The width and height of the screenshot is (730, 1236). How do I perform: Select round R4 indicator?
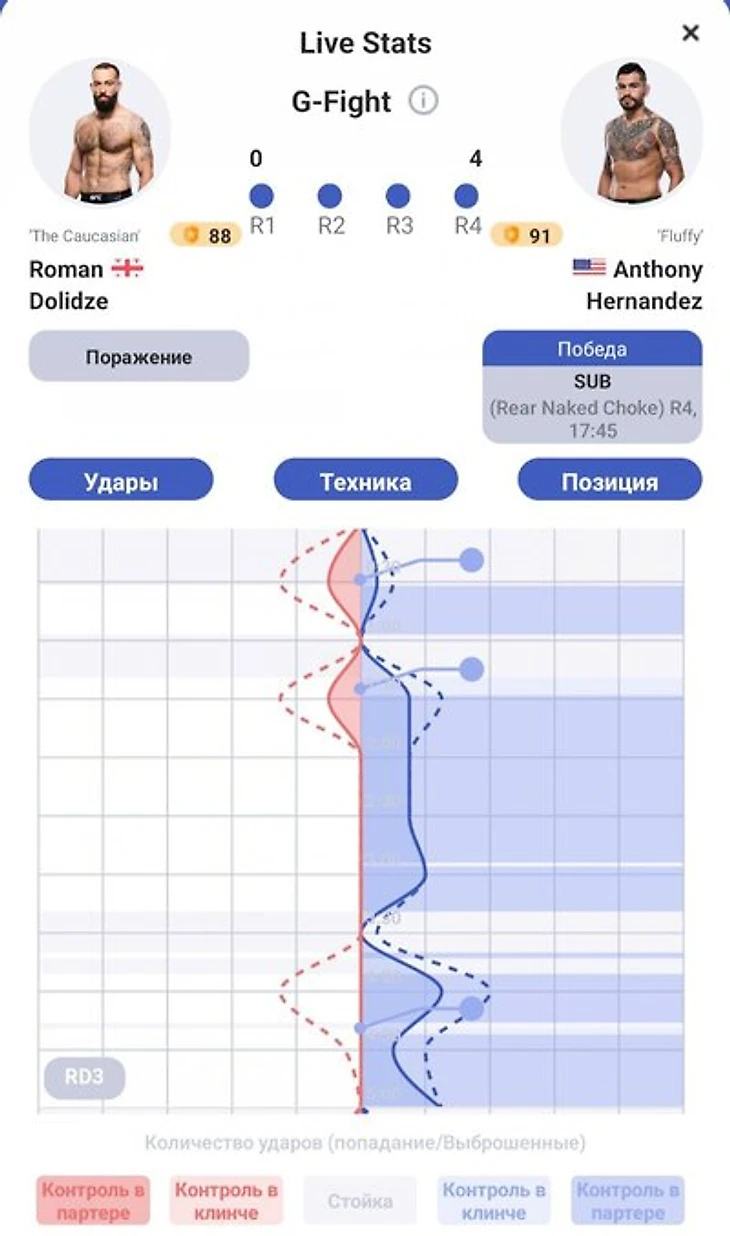point(466,196)
